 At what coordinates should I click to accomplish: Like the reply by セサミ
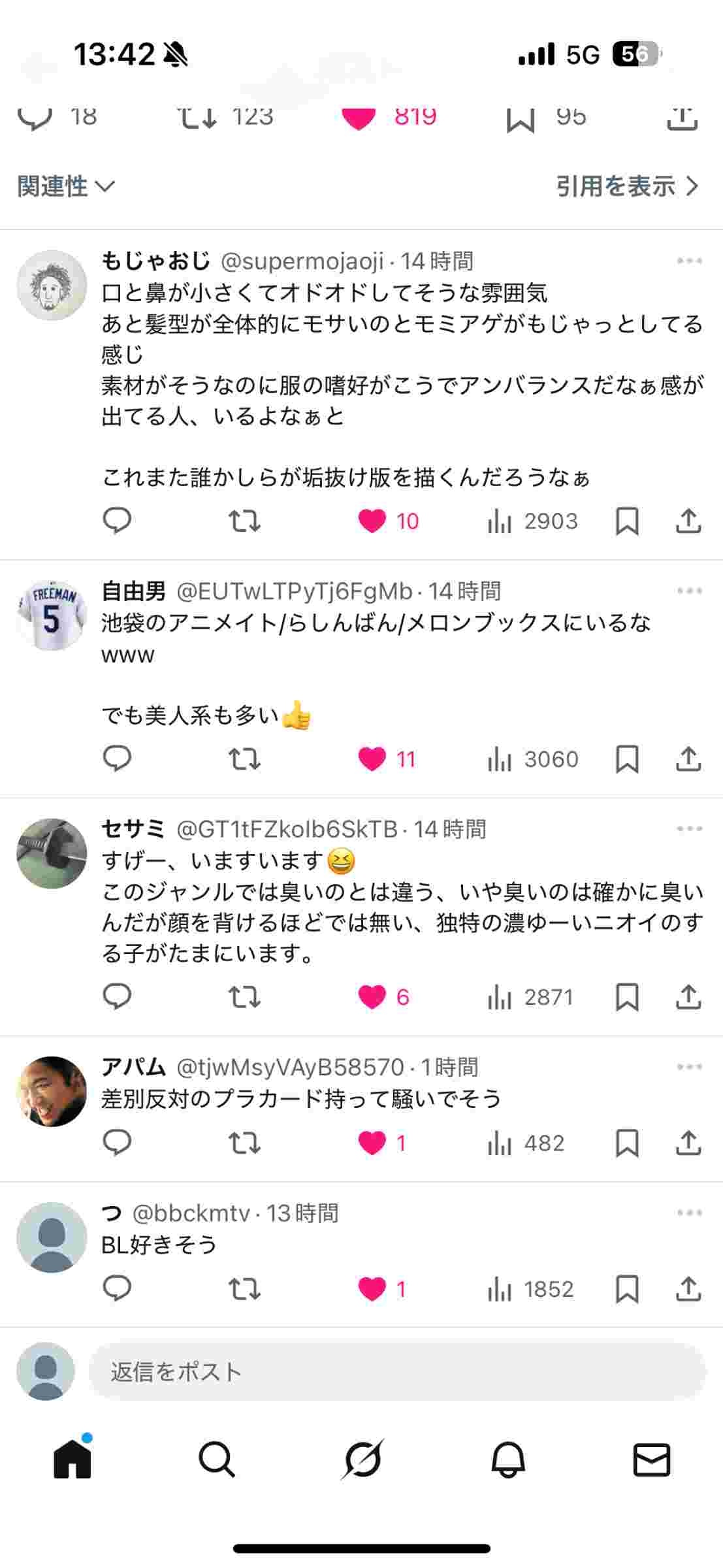[372, 997]
